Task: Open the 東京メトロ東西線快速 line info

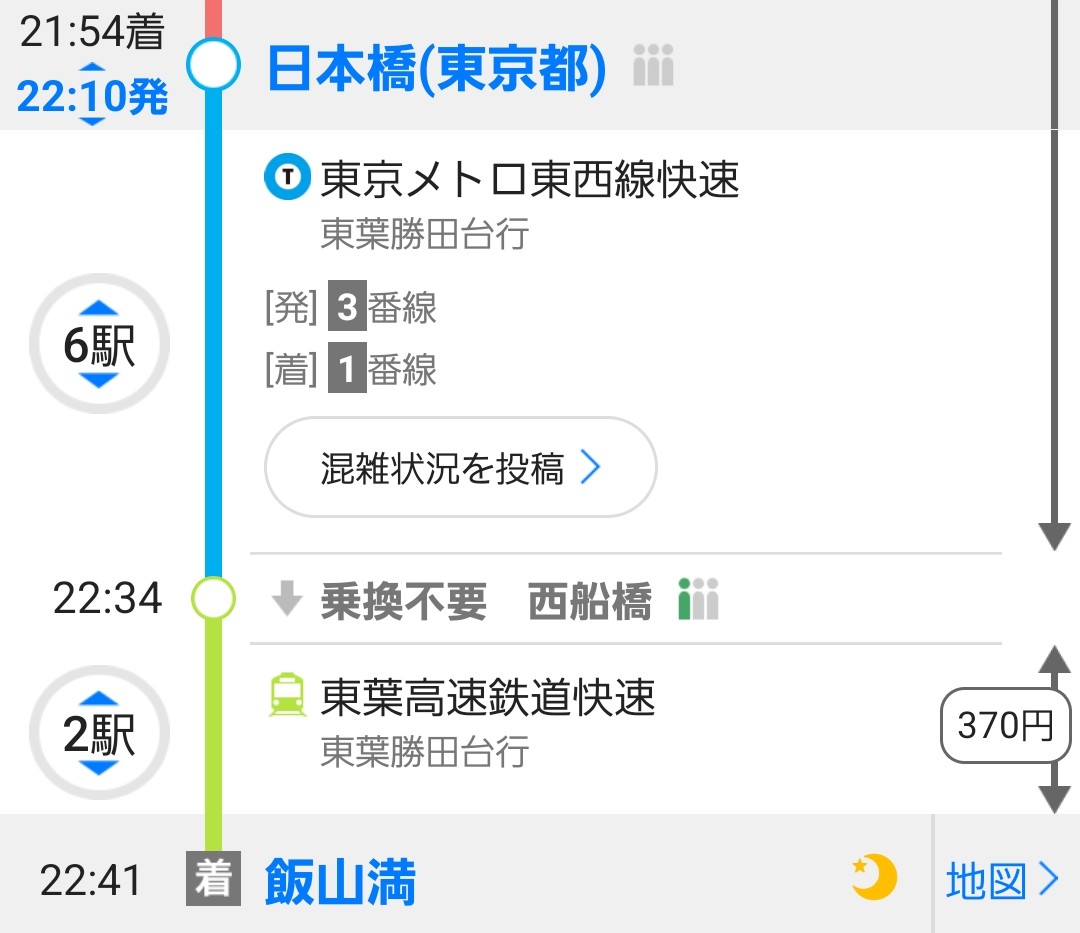Action: [x=529, y=180]
